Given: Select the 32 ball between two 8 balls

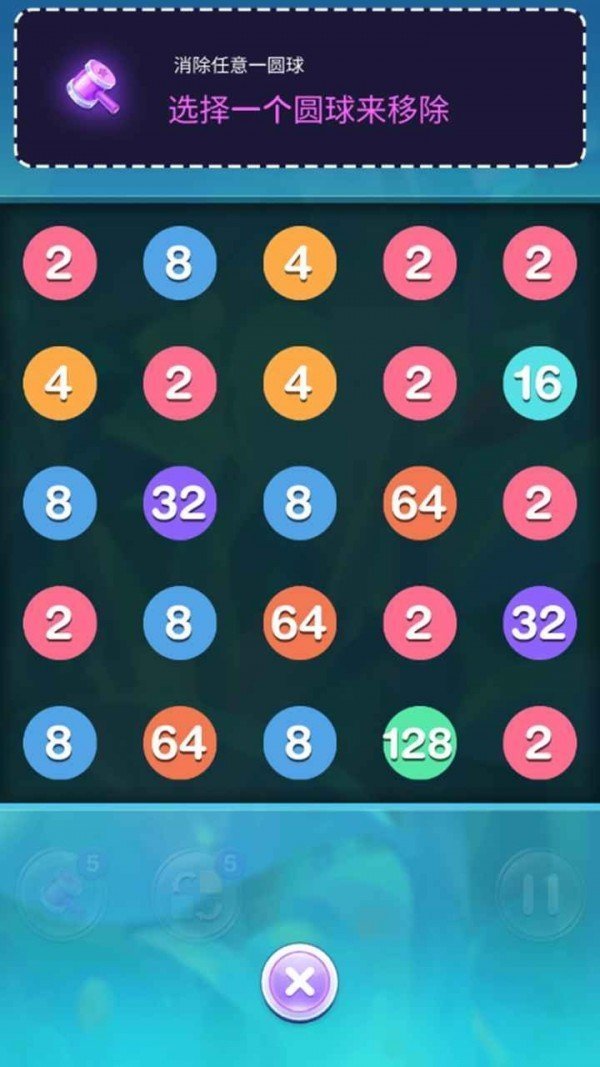Looking at the screenshot, I should (180, 503).
